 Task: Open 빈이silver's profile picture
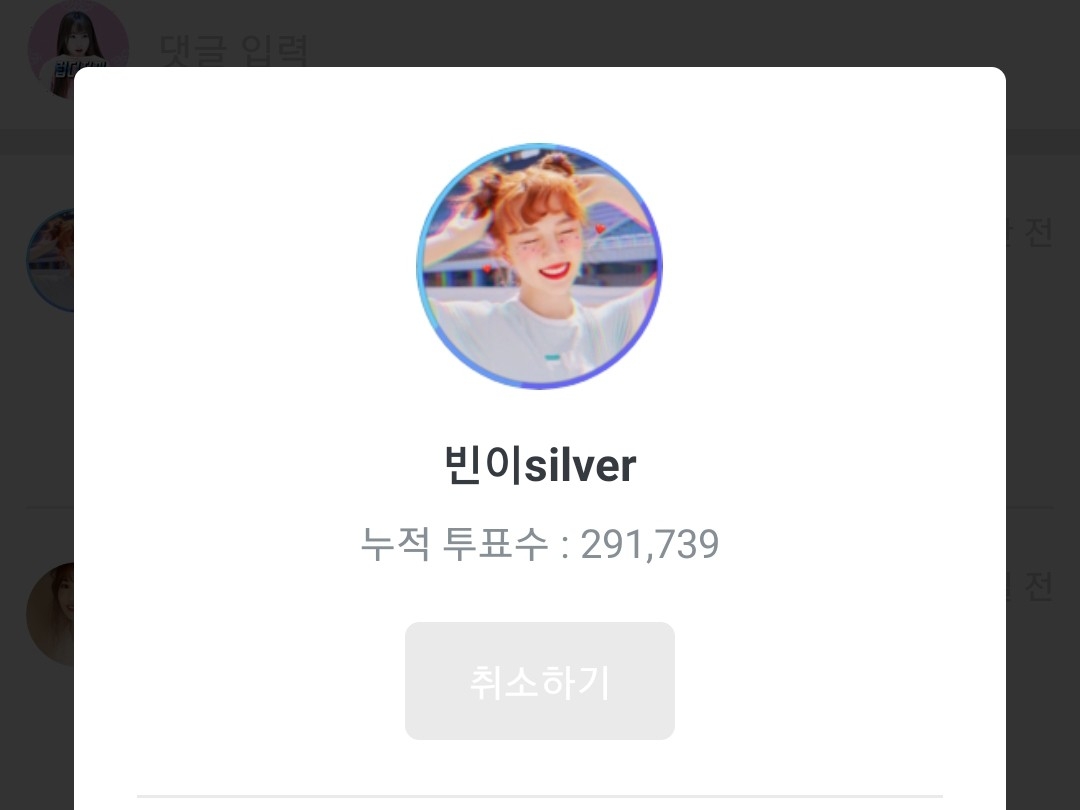[539, 266]
